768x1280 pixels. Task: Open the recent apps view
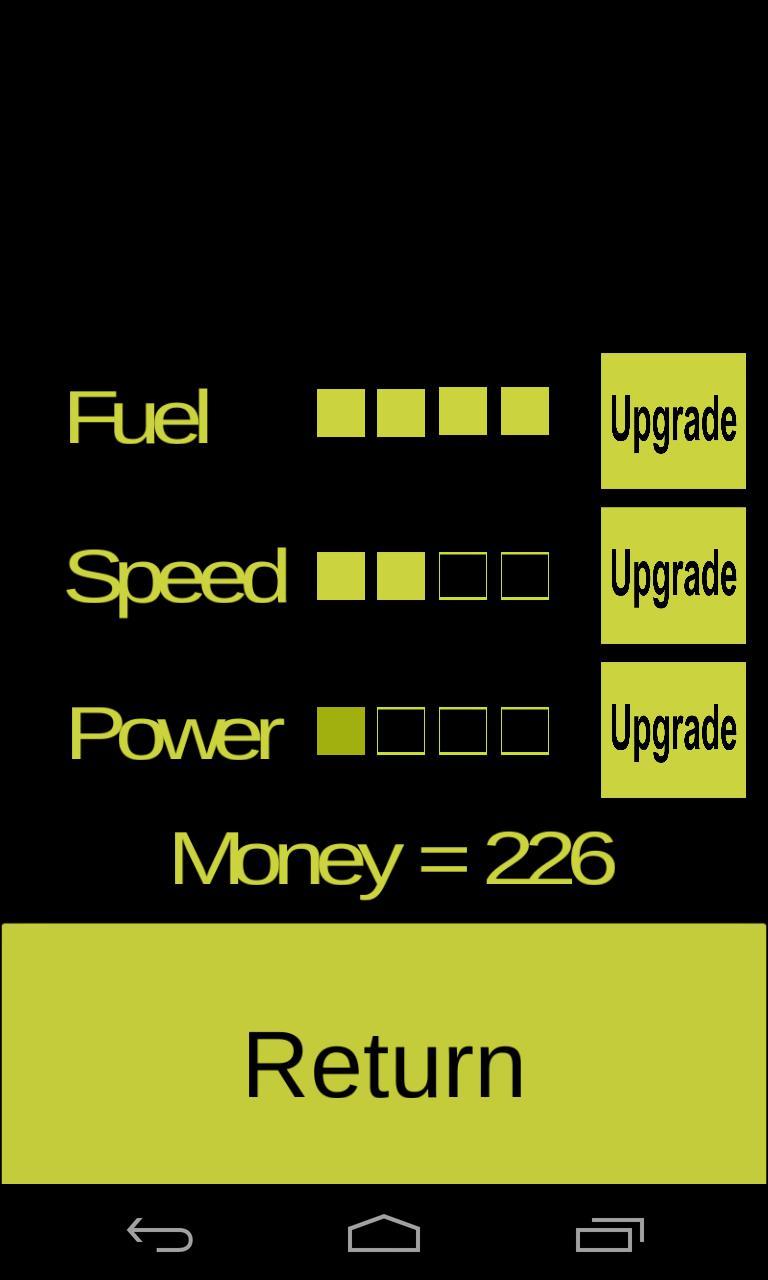(609, 1234)
